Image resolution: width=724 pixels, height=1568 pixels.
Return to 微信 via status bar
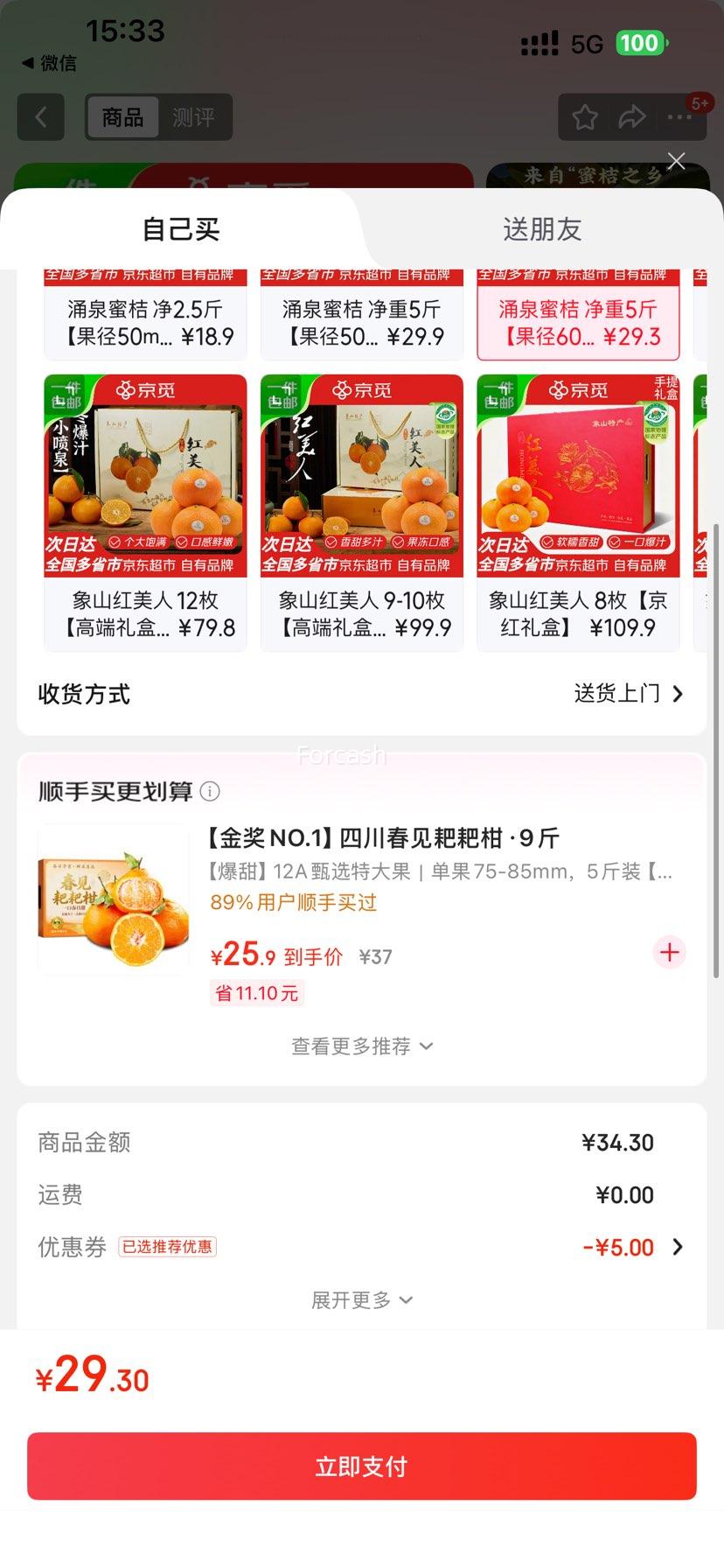coord(50,63)
